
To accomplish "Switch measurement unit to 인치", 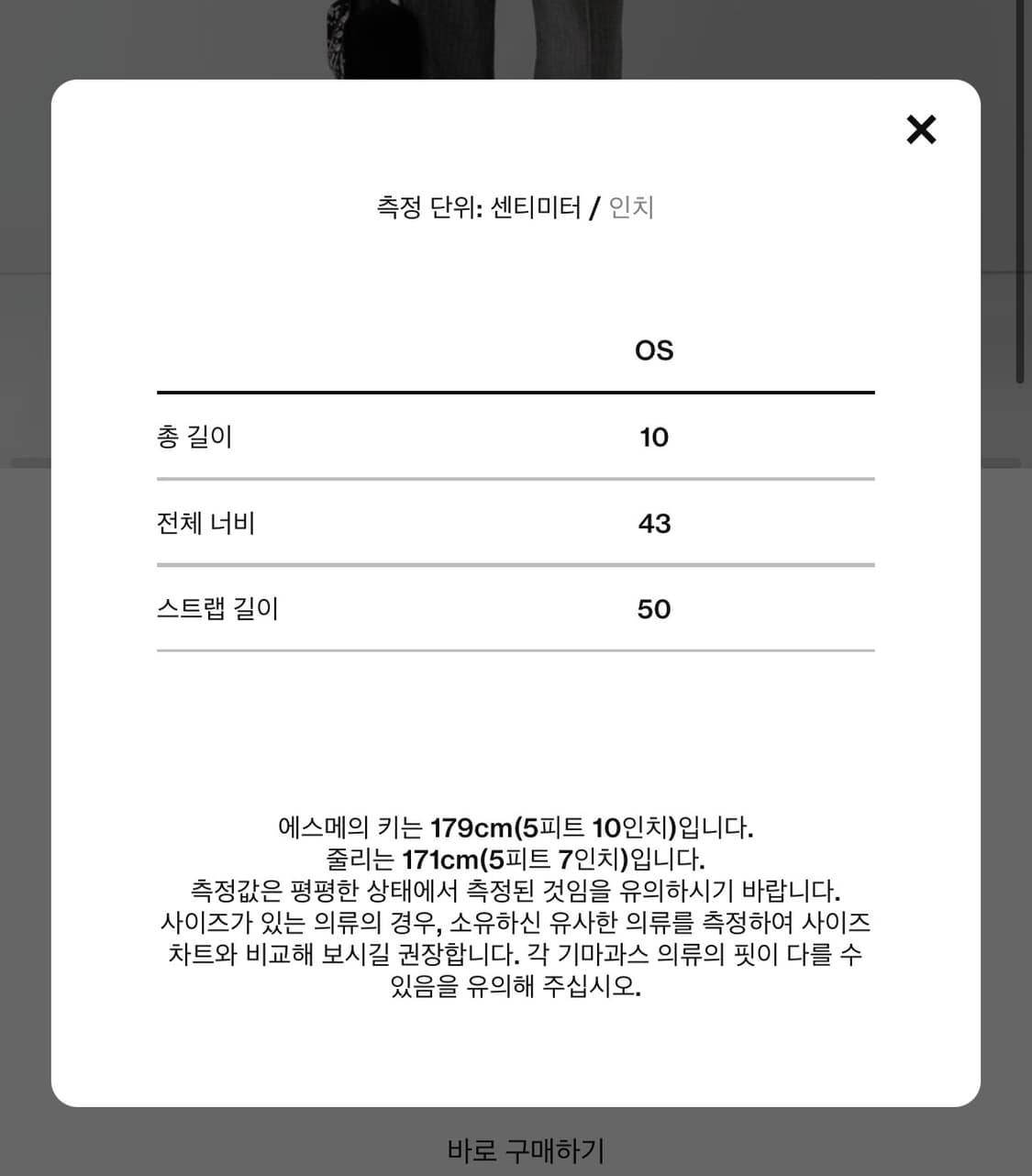I will point(630,207).
